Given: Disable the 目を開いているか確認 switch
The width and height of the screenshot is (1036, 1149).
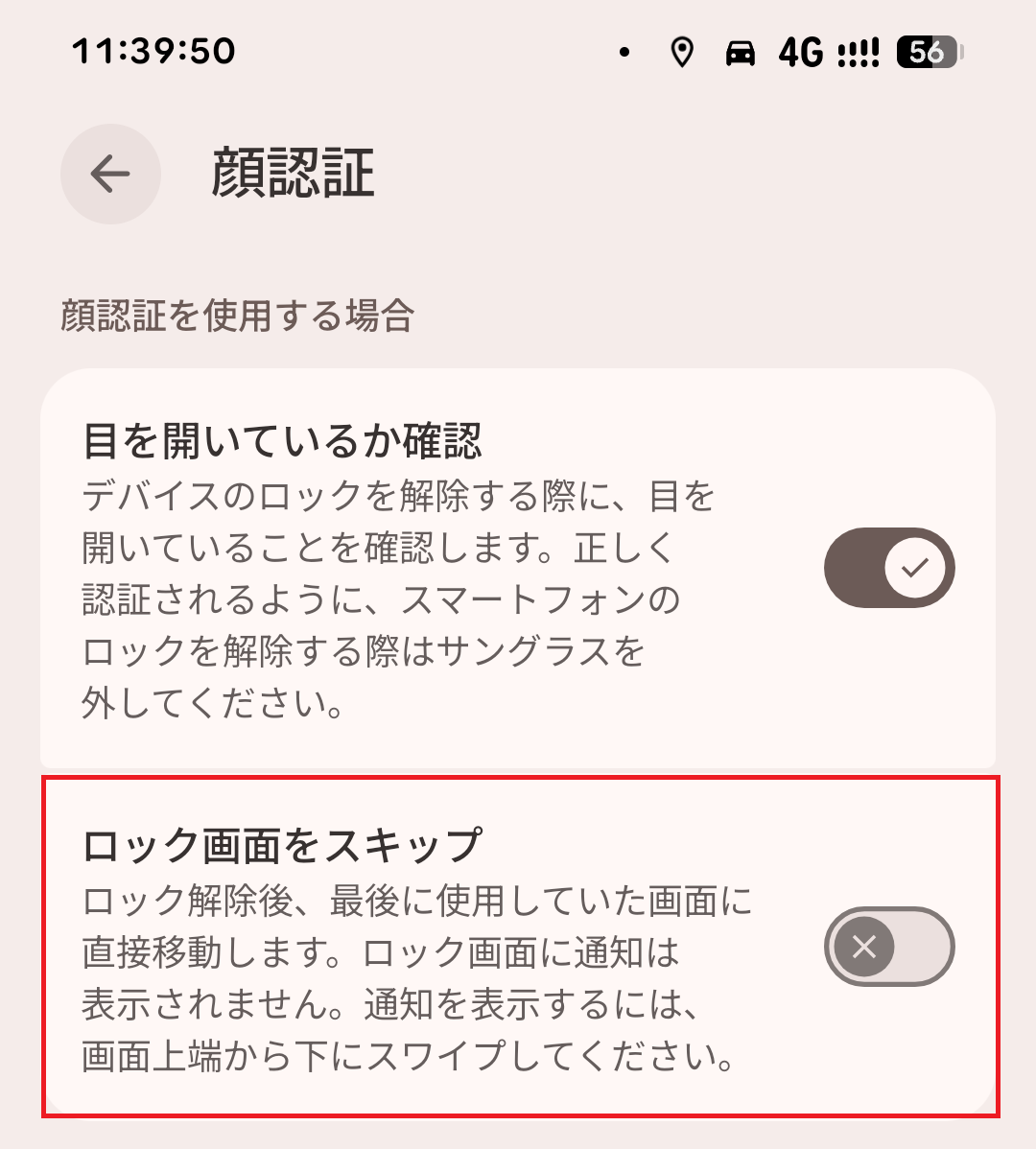Looking at the screenshot, I should [x=889, y=568].
